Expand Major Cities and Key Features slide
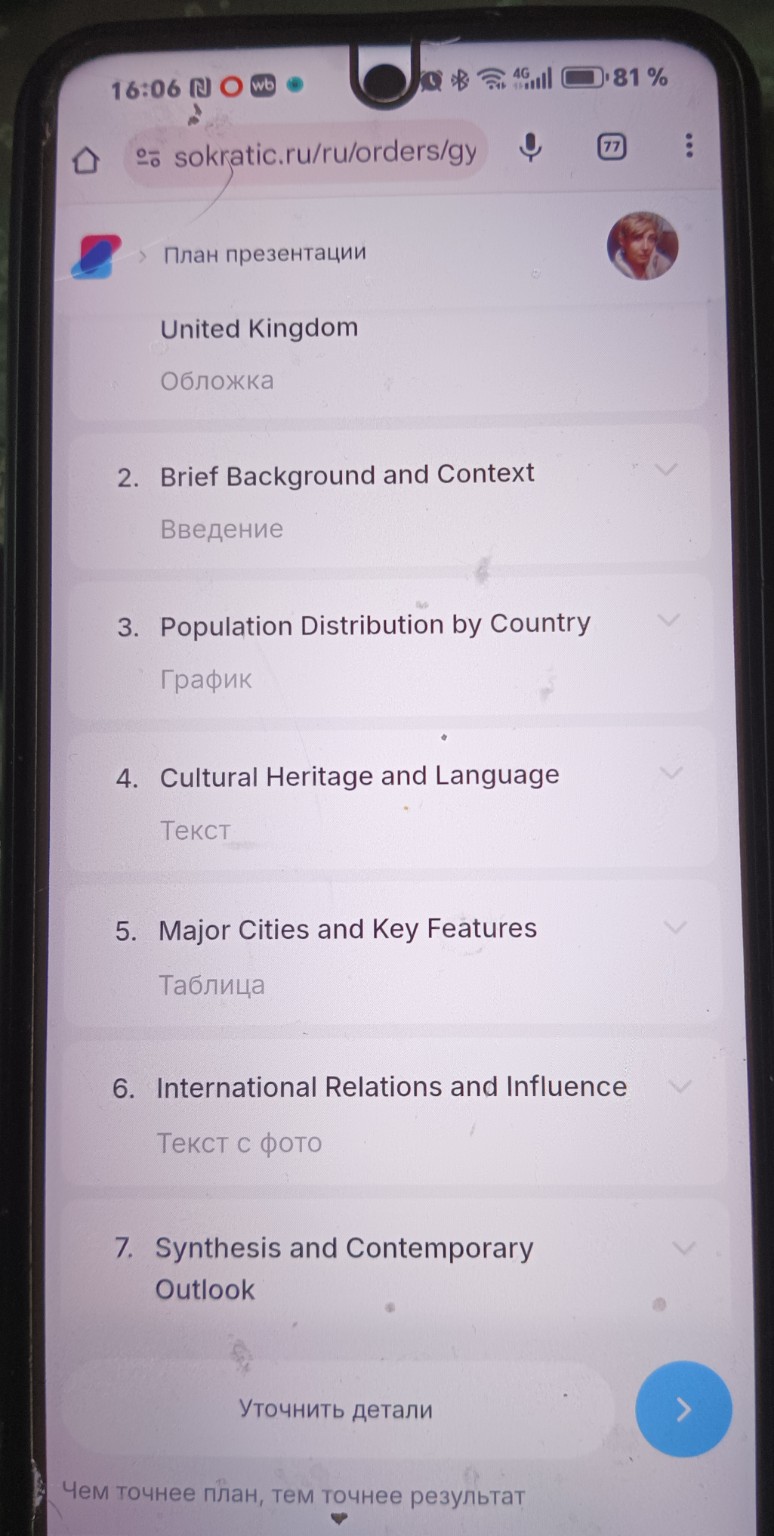Screen dimensions: 774x1536 [676, 927]
